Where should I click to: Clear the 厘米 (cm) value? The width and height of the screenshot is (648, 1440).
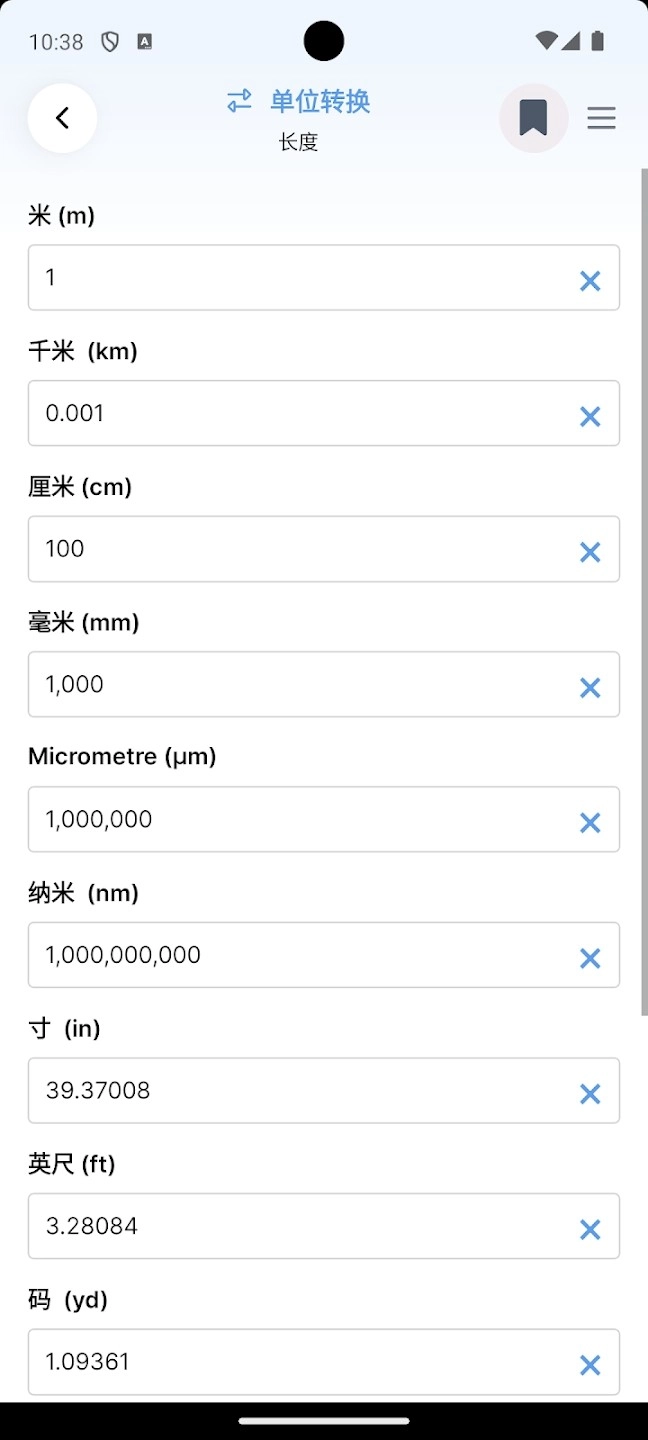590,552
